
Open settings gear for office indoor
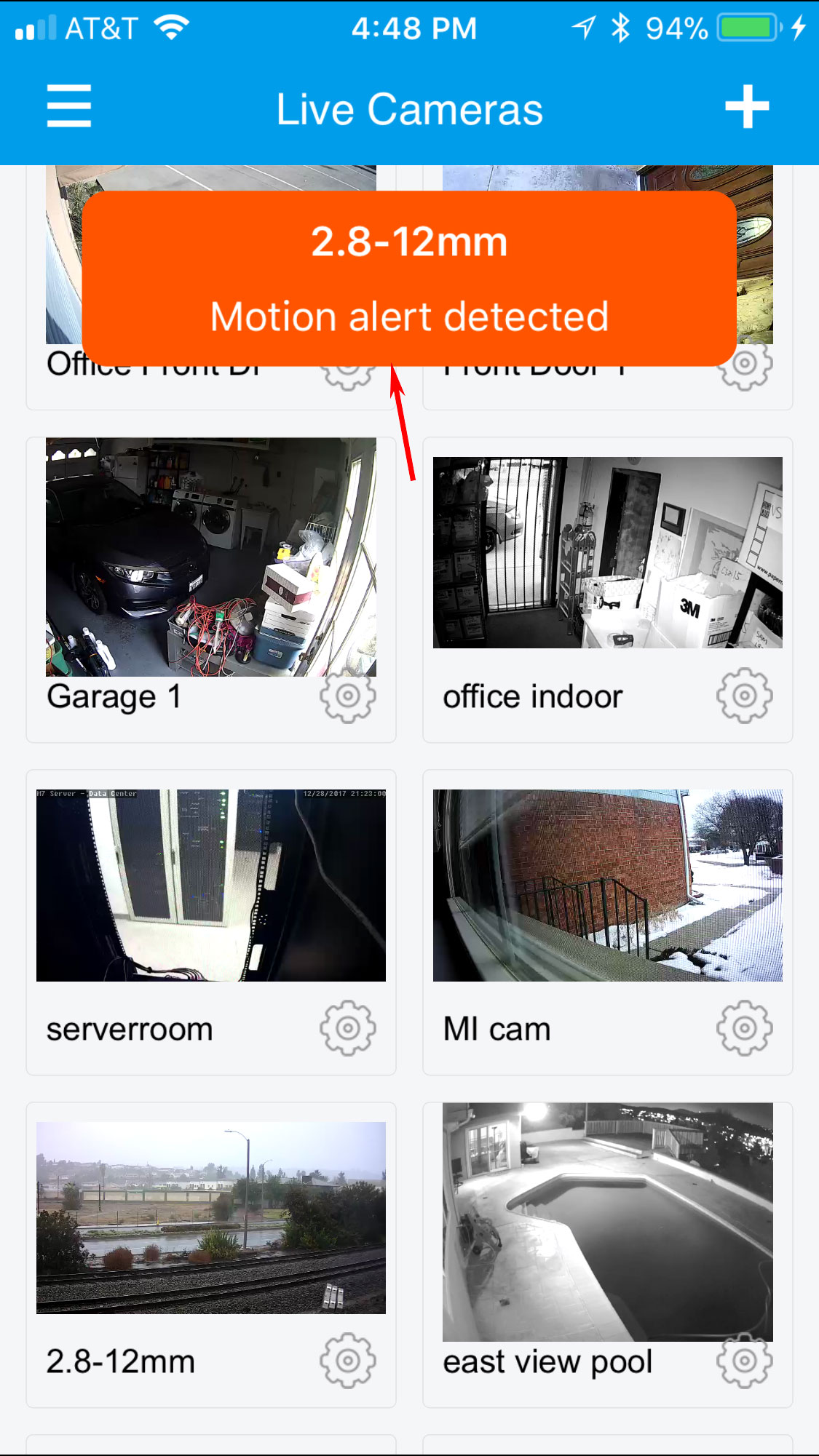click(x=744, y=696)
